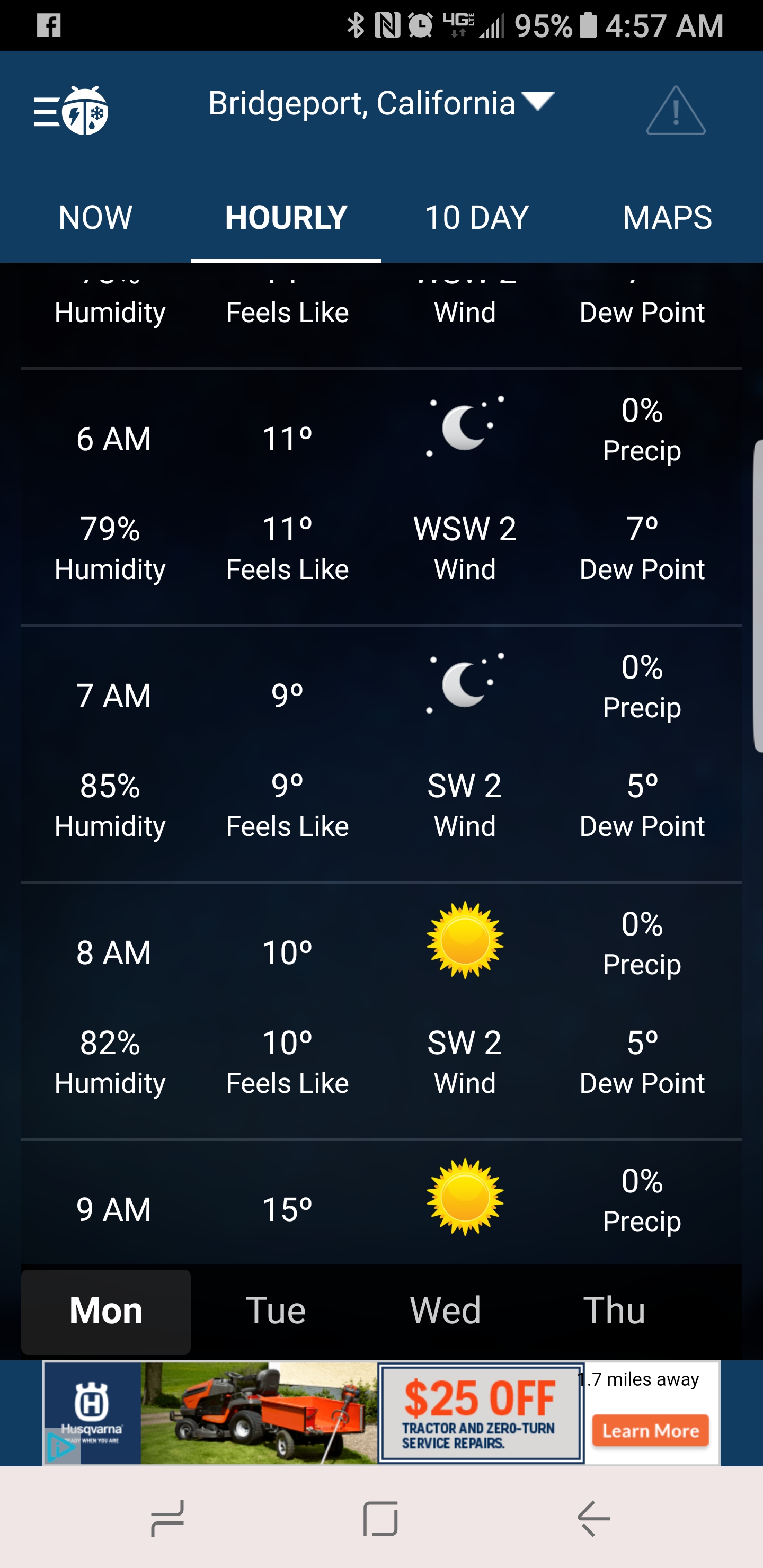Viewport: 763px width, 1568px height.
Task: Return to the home screen
Action: (x=380, y=1519)
